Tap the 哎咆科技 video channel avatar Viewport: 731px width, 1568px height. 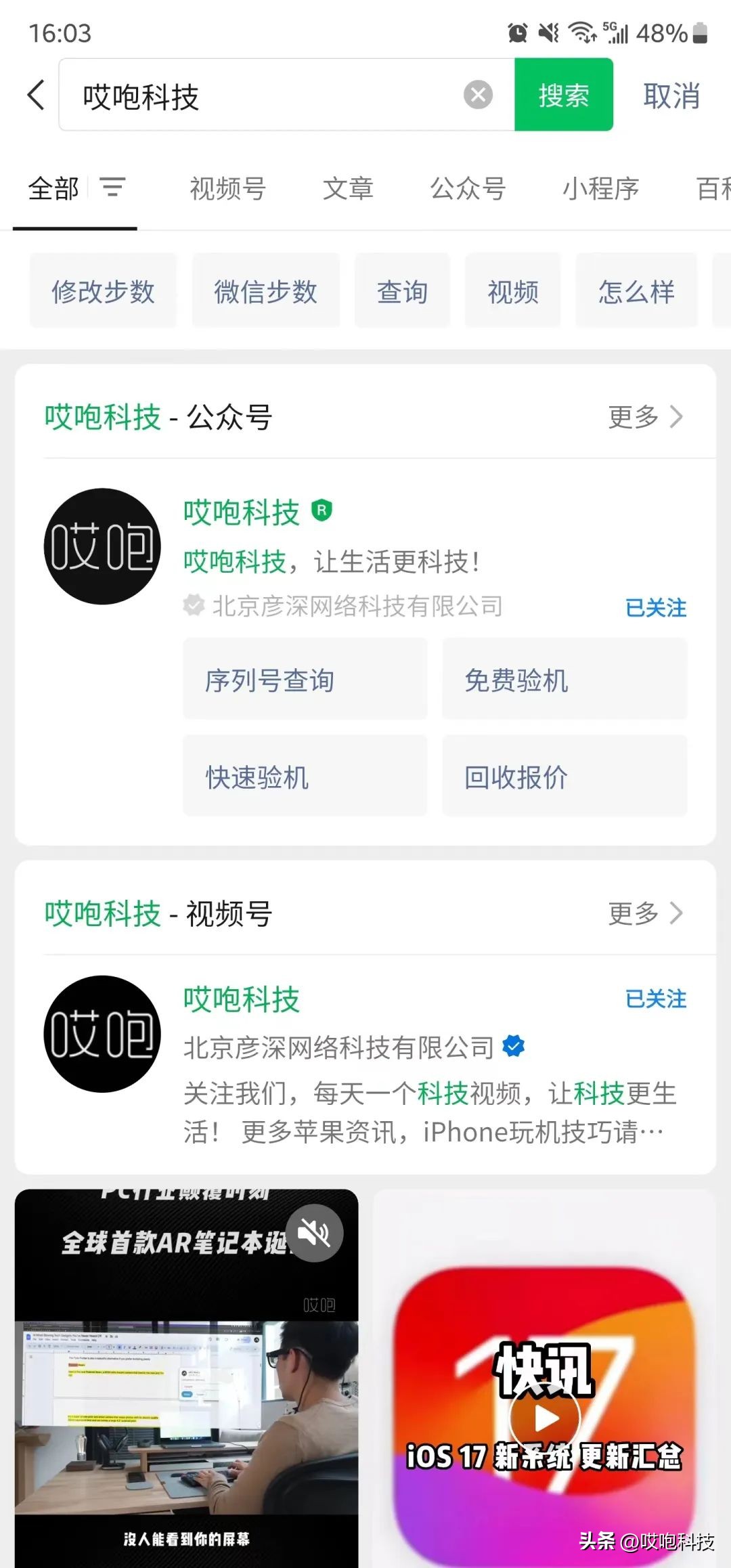tap(101, 1032)
